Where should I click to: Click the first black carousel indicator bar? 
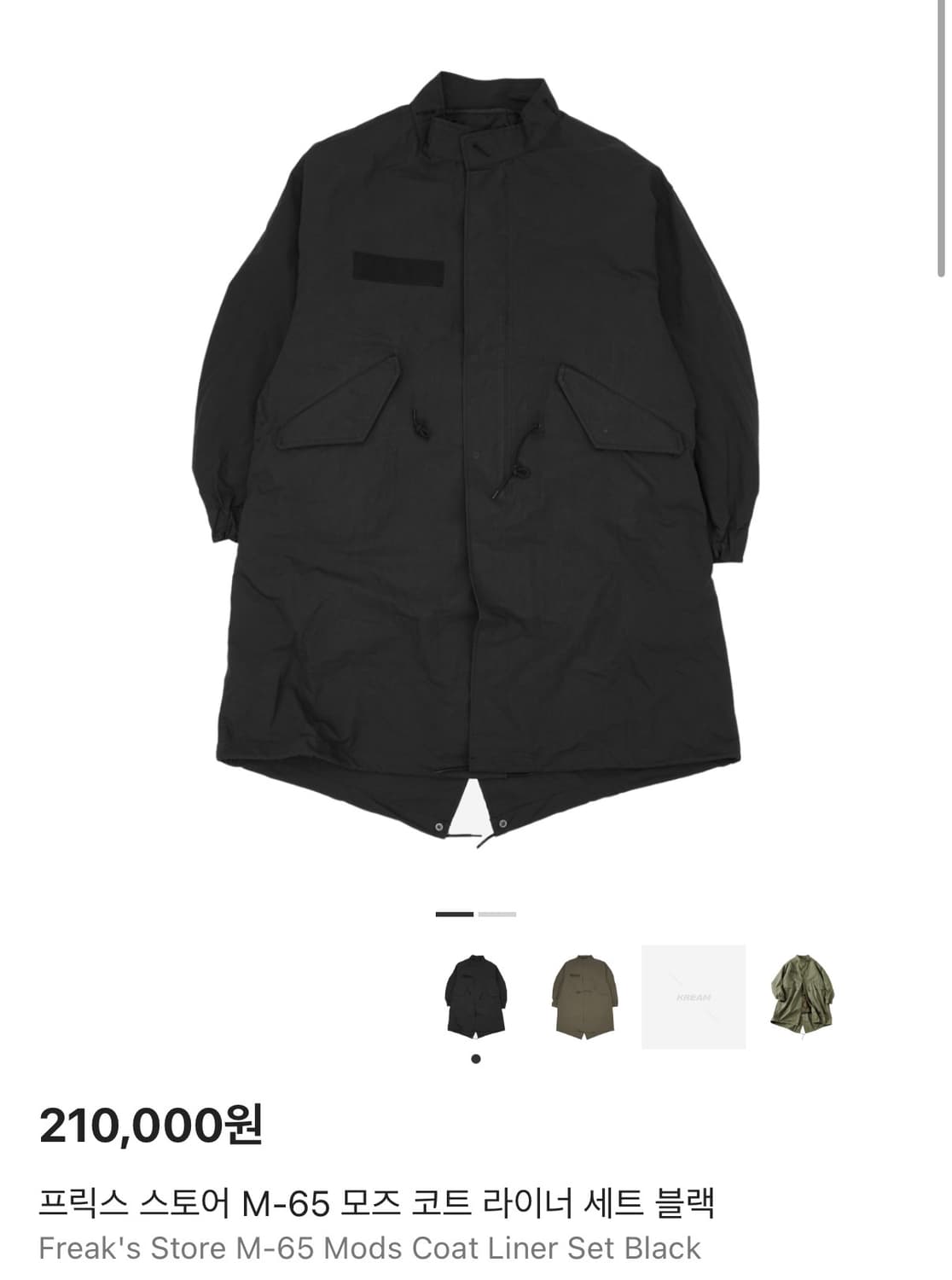(x=453, y=914)
